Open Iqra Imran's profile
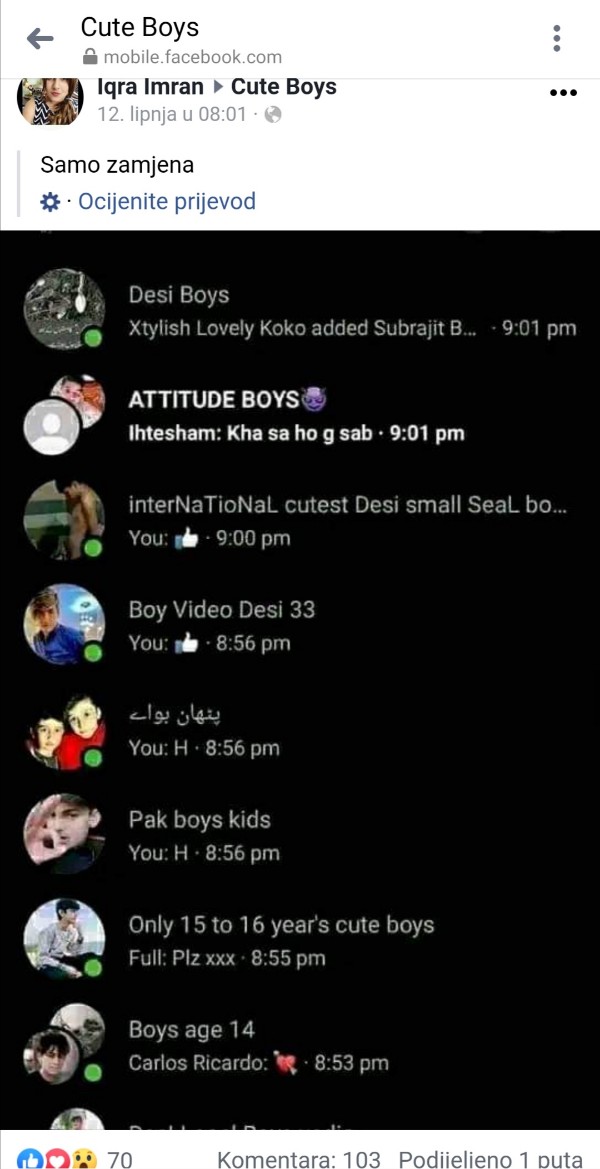Screen dimensions: 600x1169 [150, 87]
